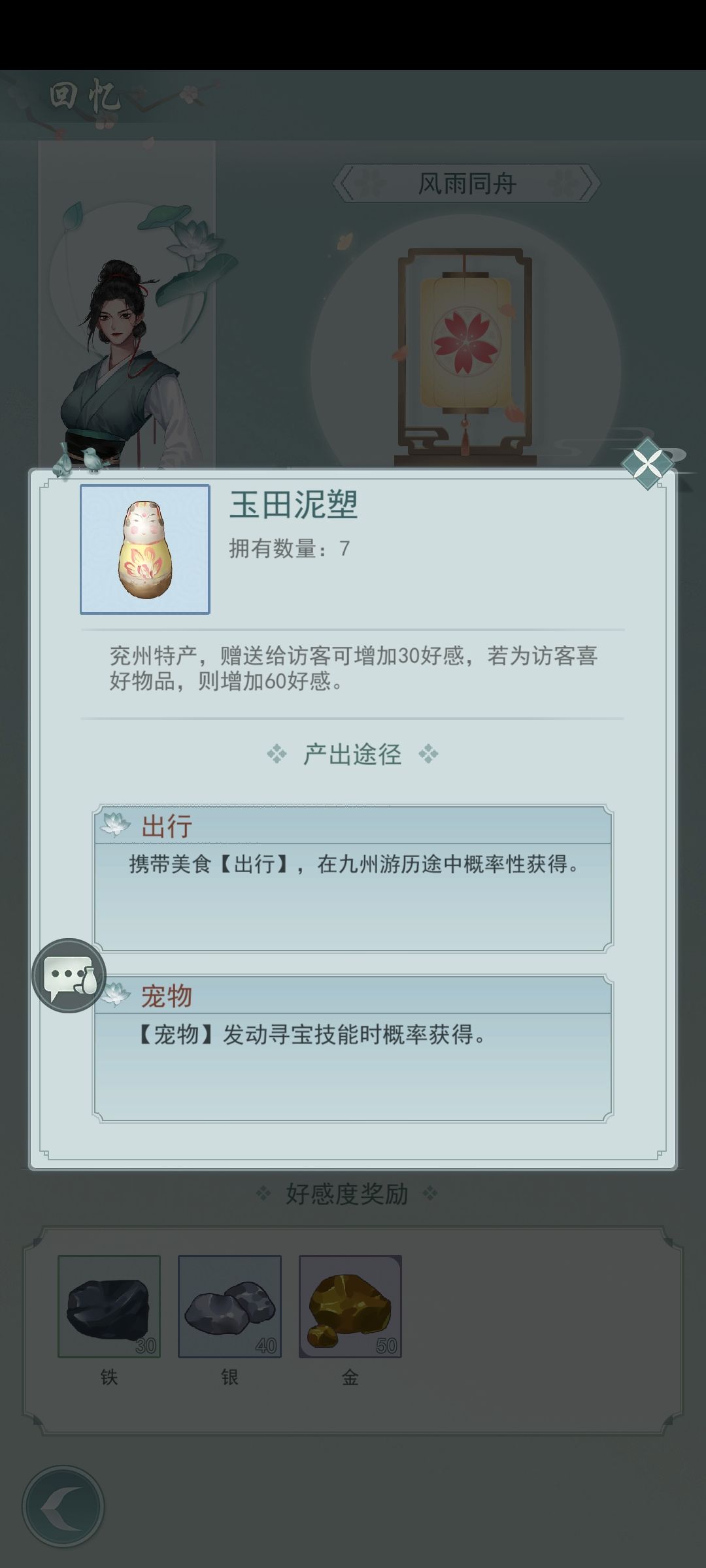Click the 风雨同舟 title banner
Screen dimensions: 706x1568
468,183
